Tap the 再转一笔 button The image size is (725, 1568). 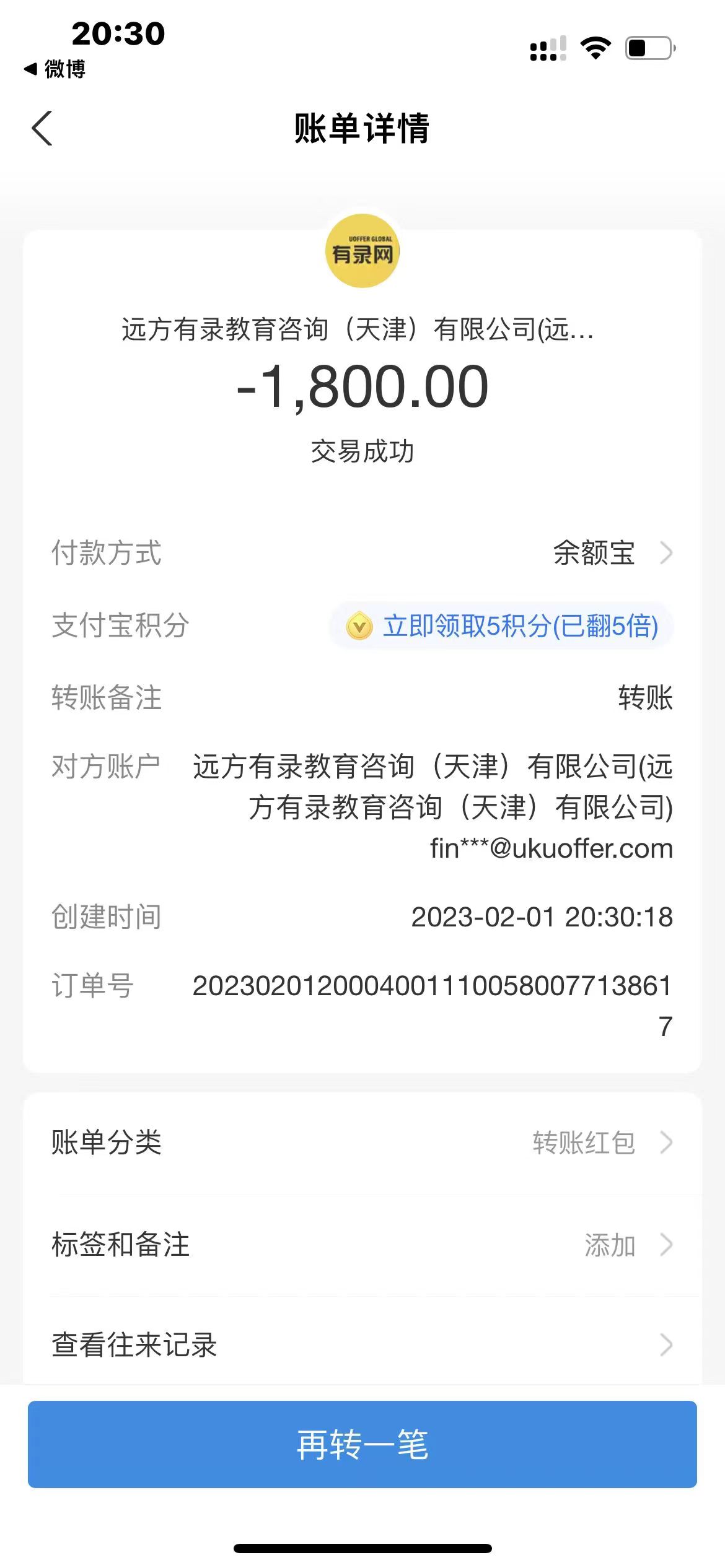pyautogui.click(x=362, y=1444)
